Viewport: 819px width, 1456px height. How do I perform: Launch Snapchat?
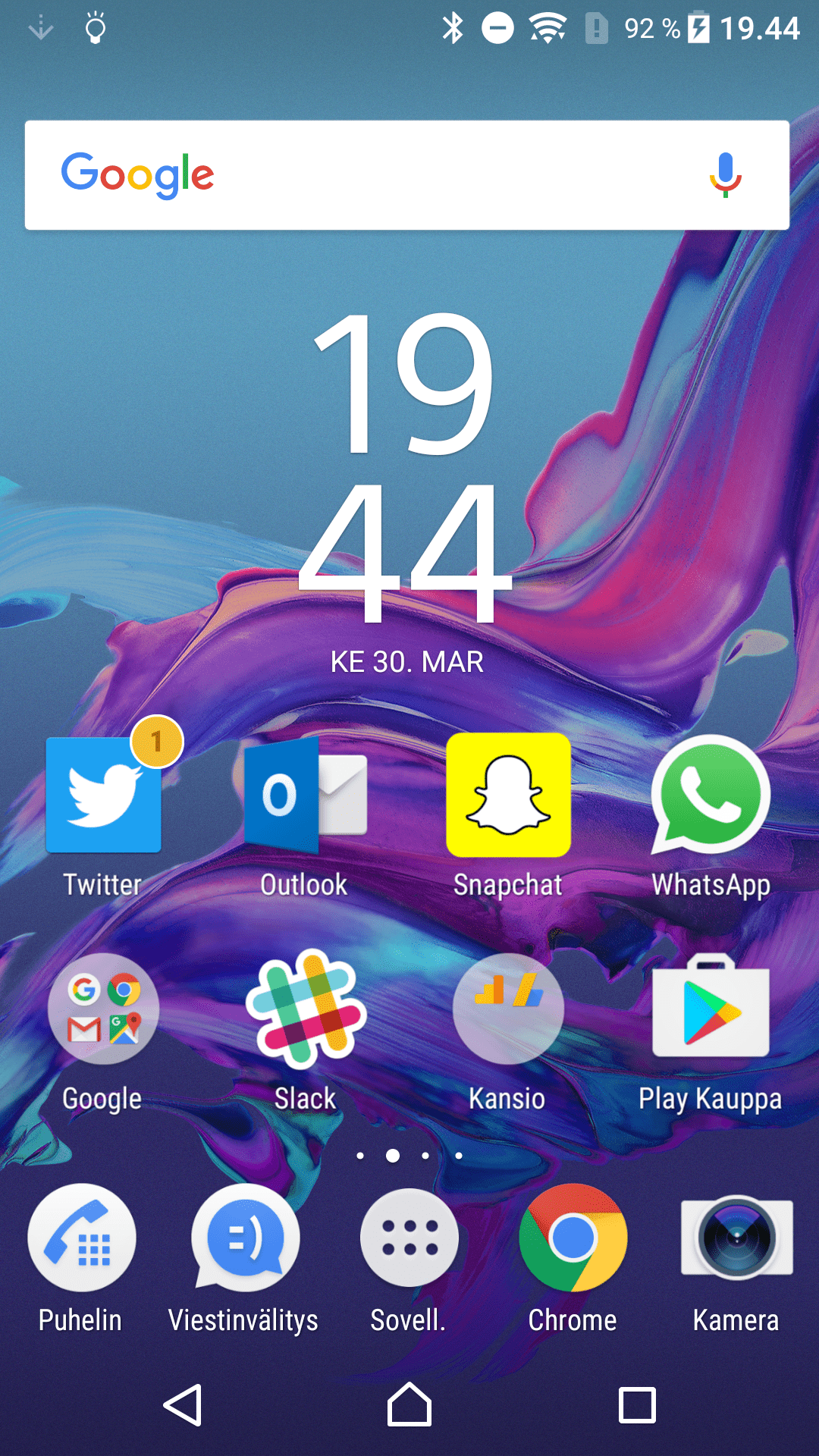tap(508, 795)
